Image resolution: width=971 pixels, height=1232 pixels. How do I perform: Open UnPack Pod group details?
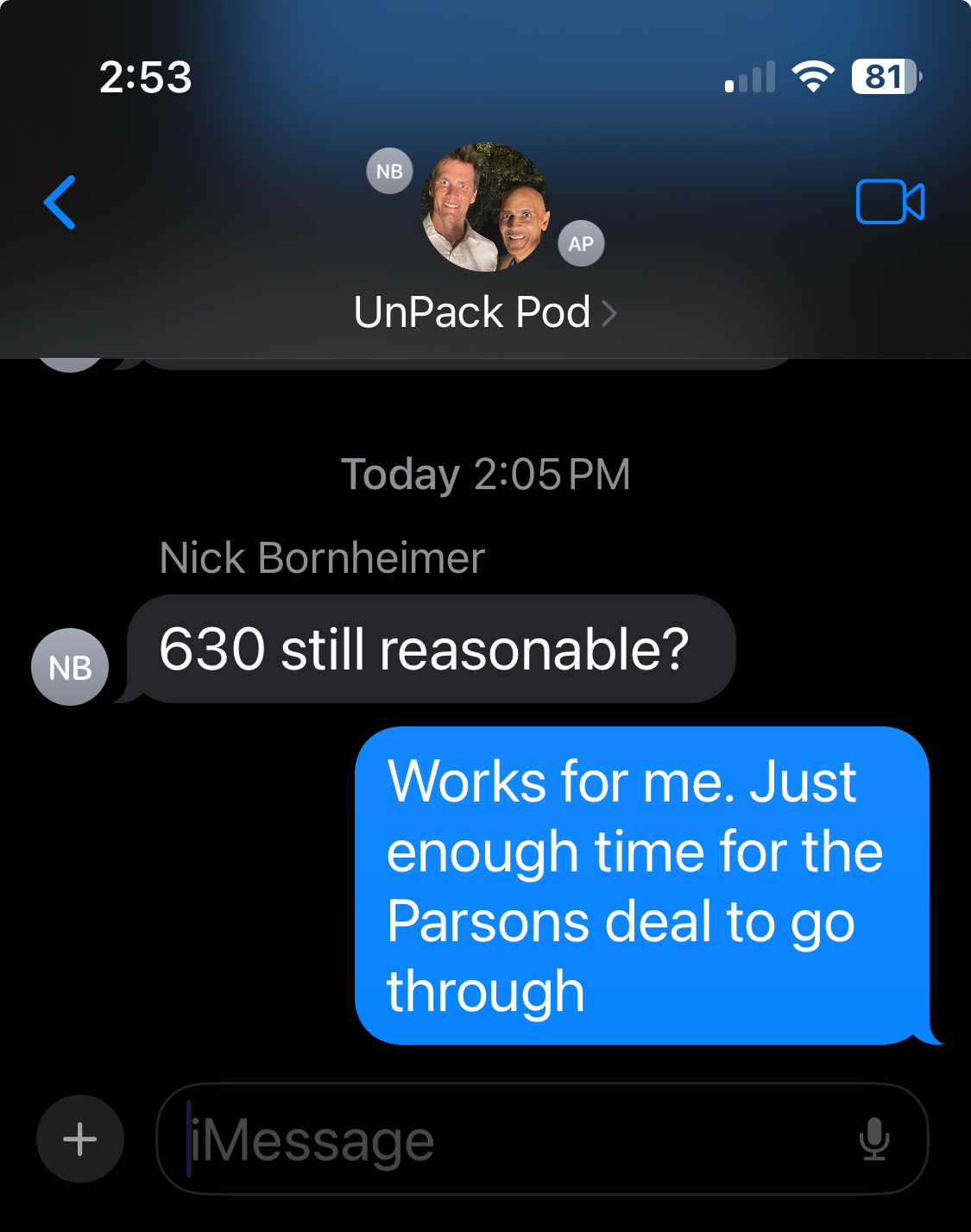(x=484, y=312)
